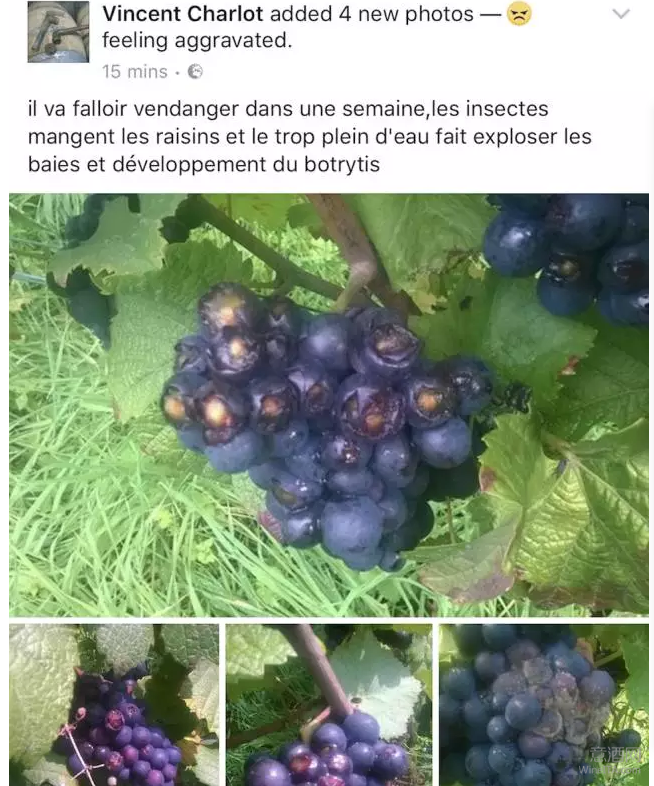Open Vincent Charlot's profile name link
Screen dimensions: 654x786
point(183,14)
